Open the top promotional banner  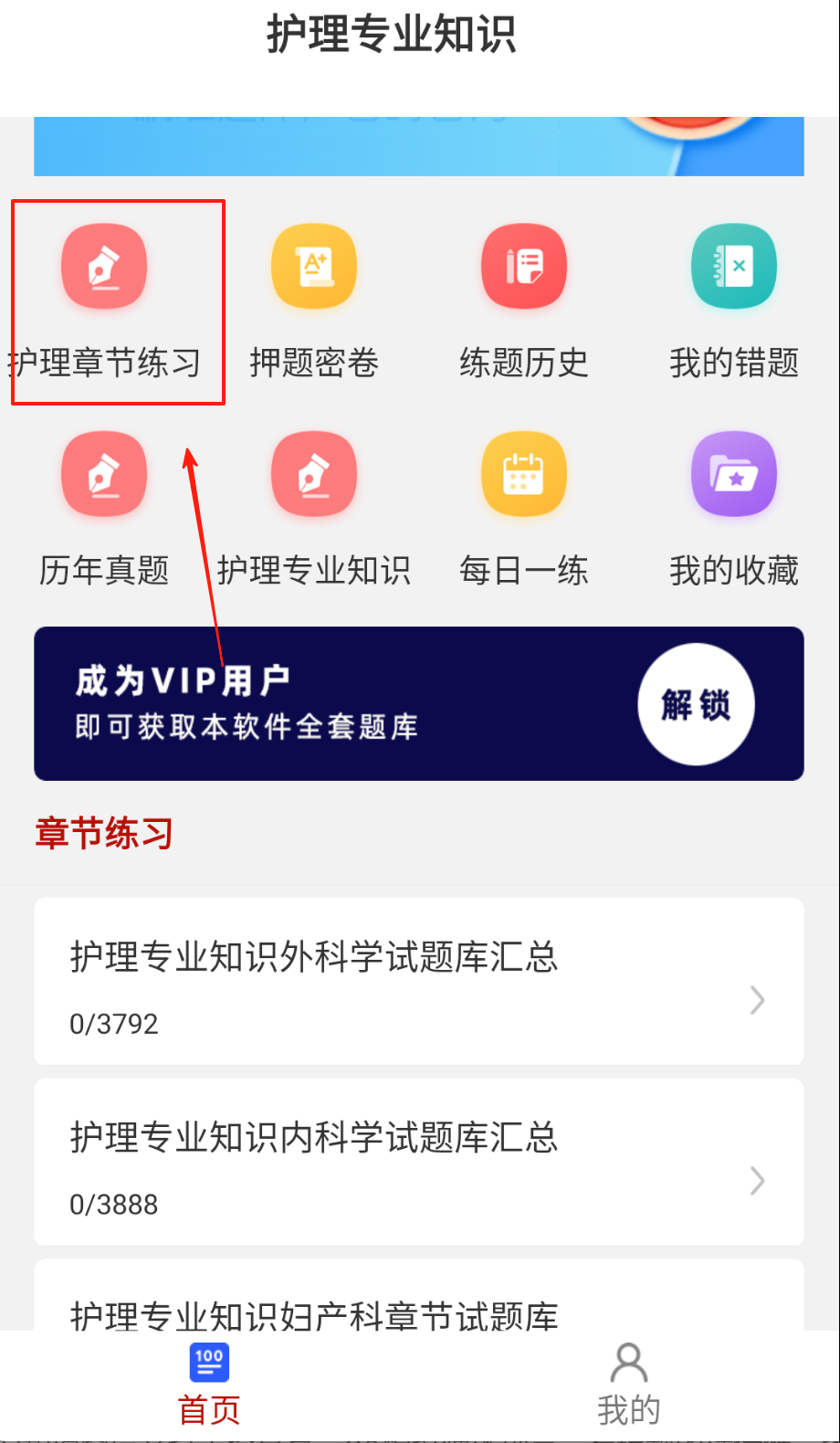pyautogui.click(x=418, y=146)
